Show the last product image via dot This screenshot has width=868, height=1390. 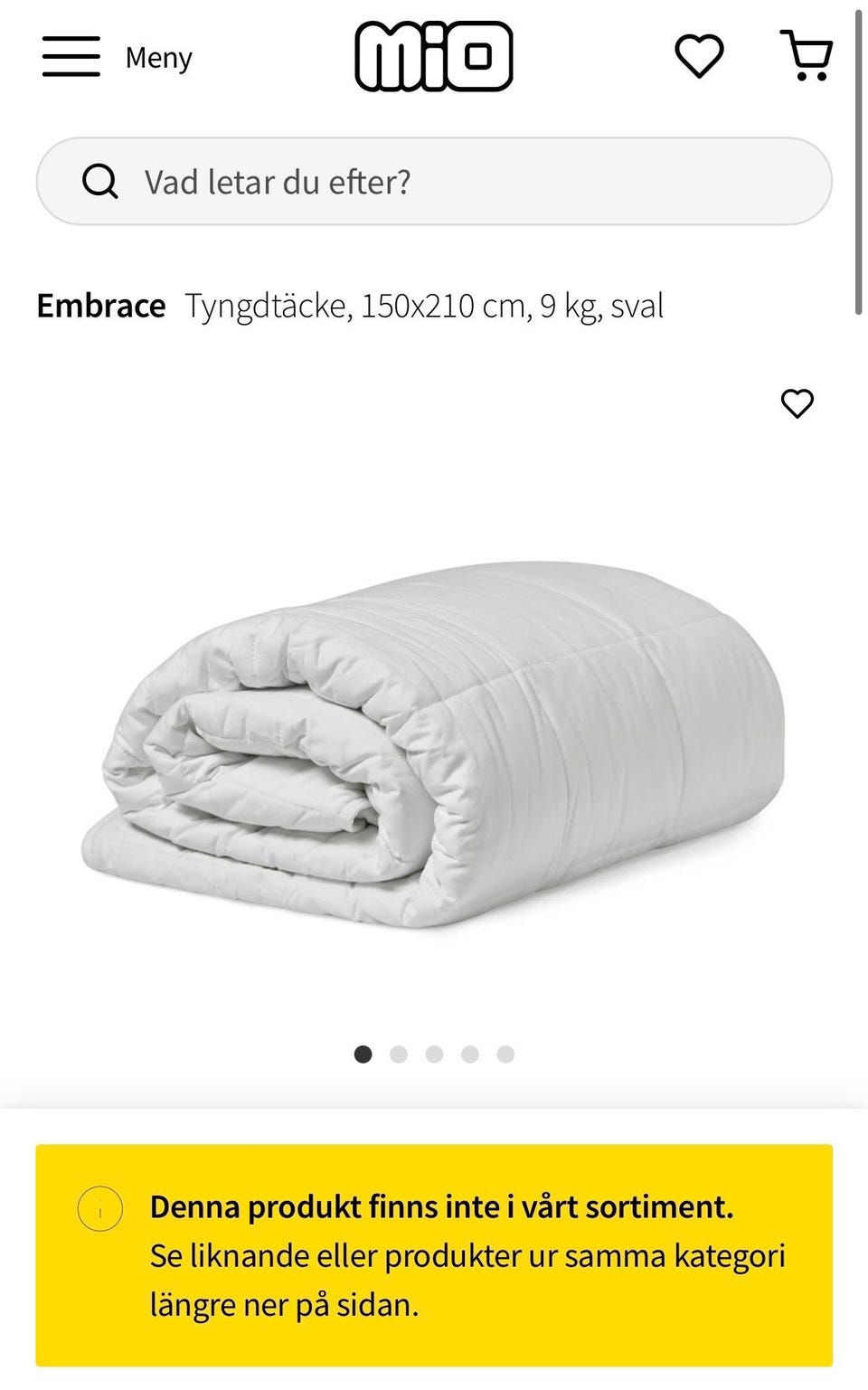[x=505, y=1054]
